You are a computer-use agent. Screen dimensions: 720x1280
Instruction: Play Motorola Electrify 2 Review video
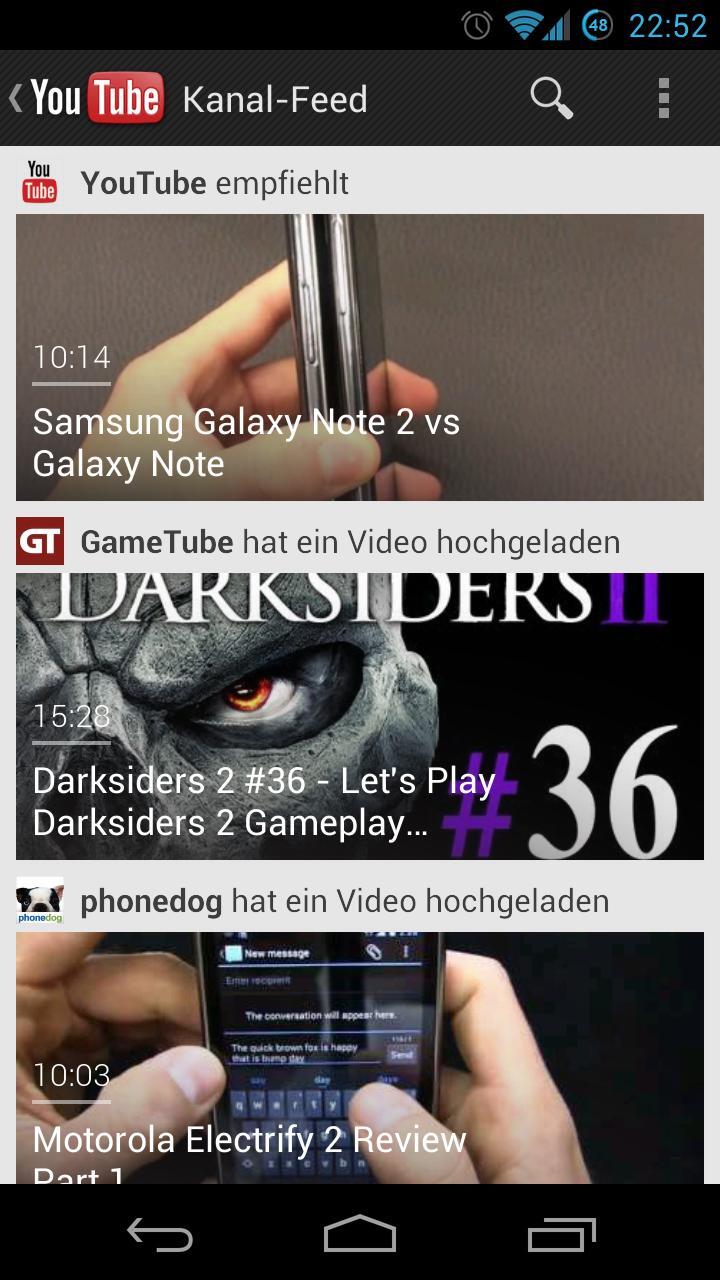[x=360, y=1058]
